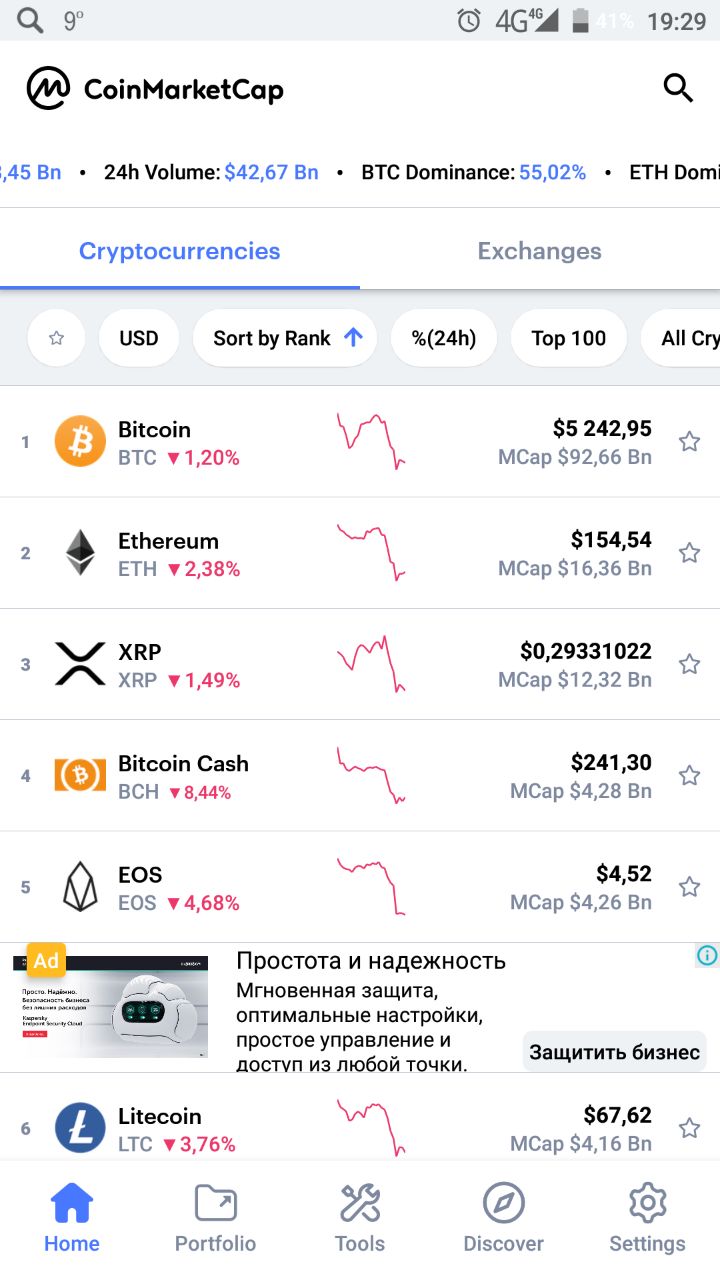Select the Cryptocurrencies tab
This screenshot has width=720, height=1280.
click(x=180, y=251)
